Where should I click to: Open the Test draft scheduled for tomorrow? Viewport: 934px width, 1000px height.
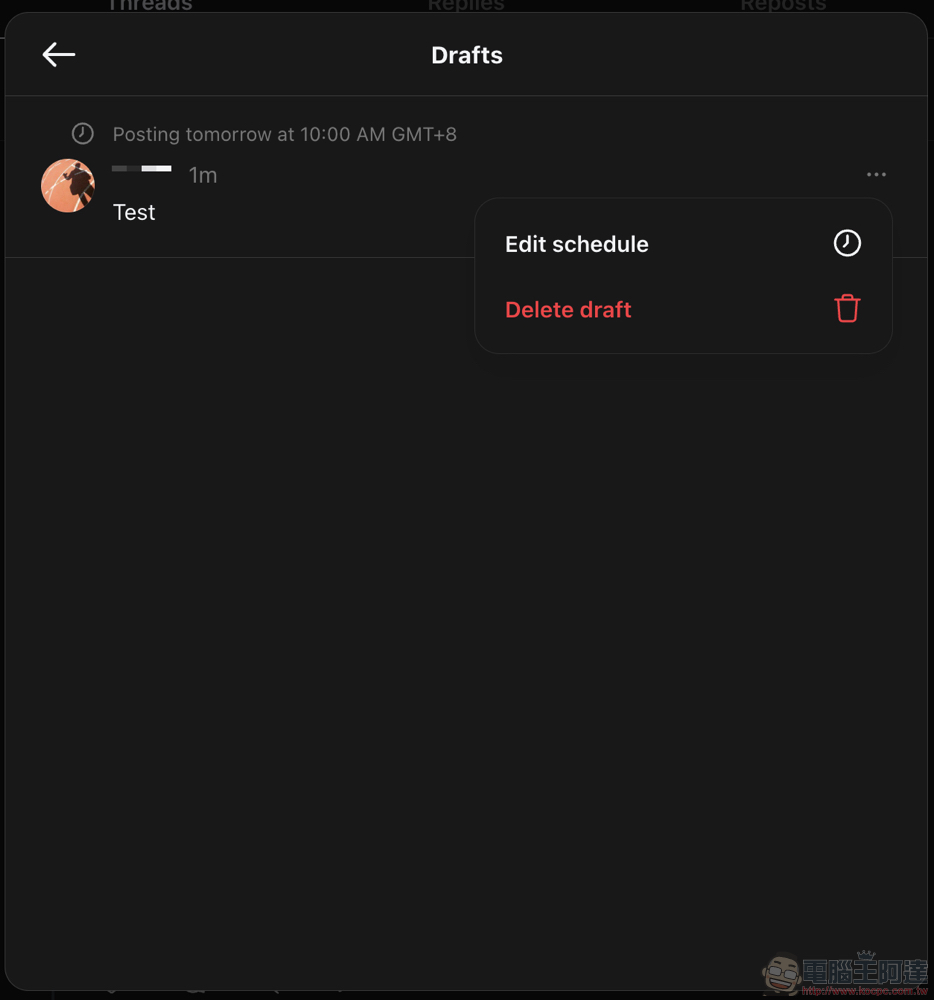135,212
